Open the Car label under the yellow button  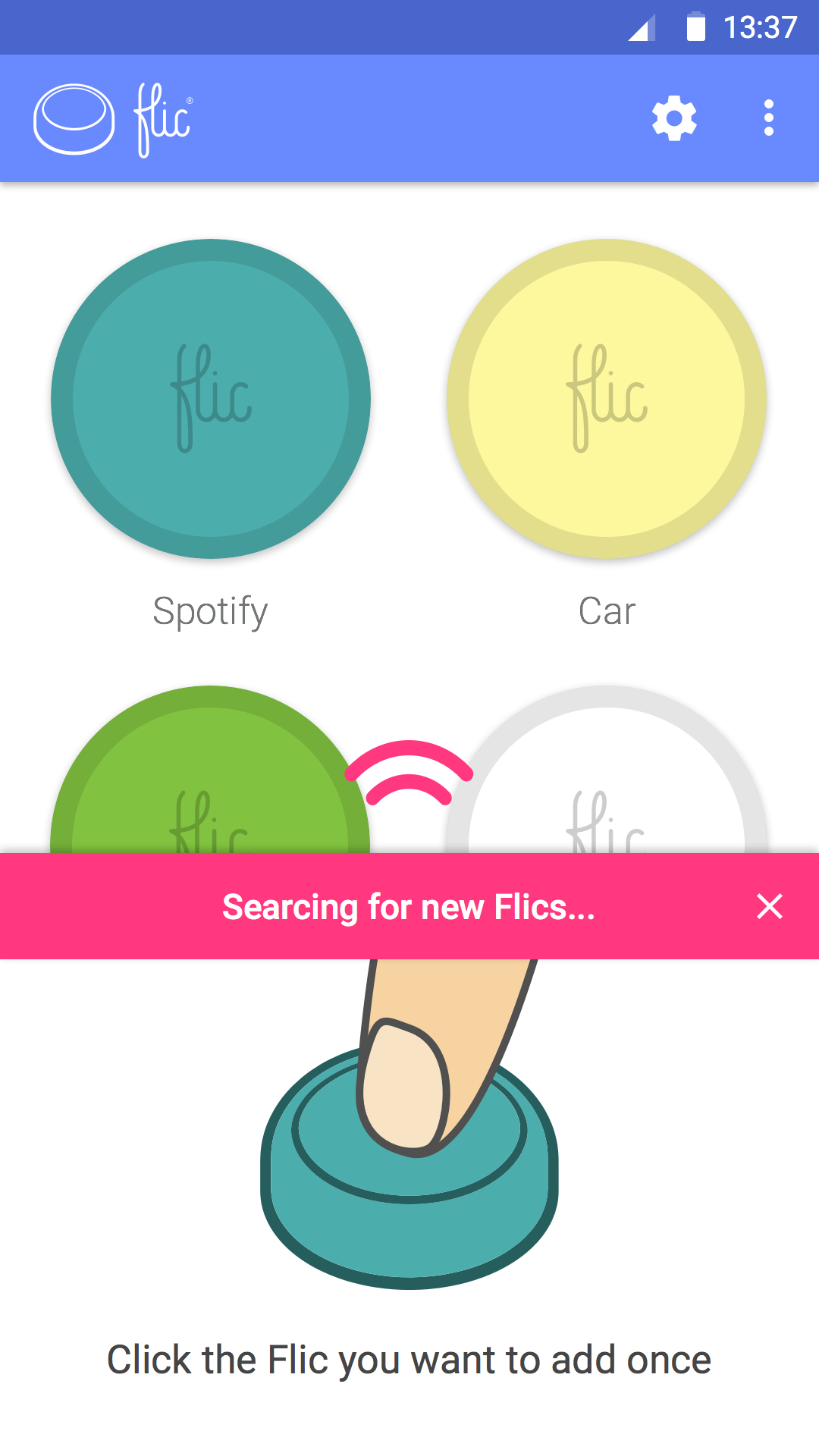pyautogui.click(x=607, y=610)
